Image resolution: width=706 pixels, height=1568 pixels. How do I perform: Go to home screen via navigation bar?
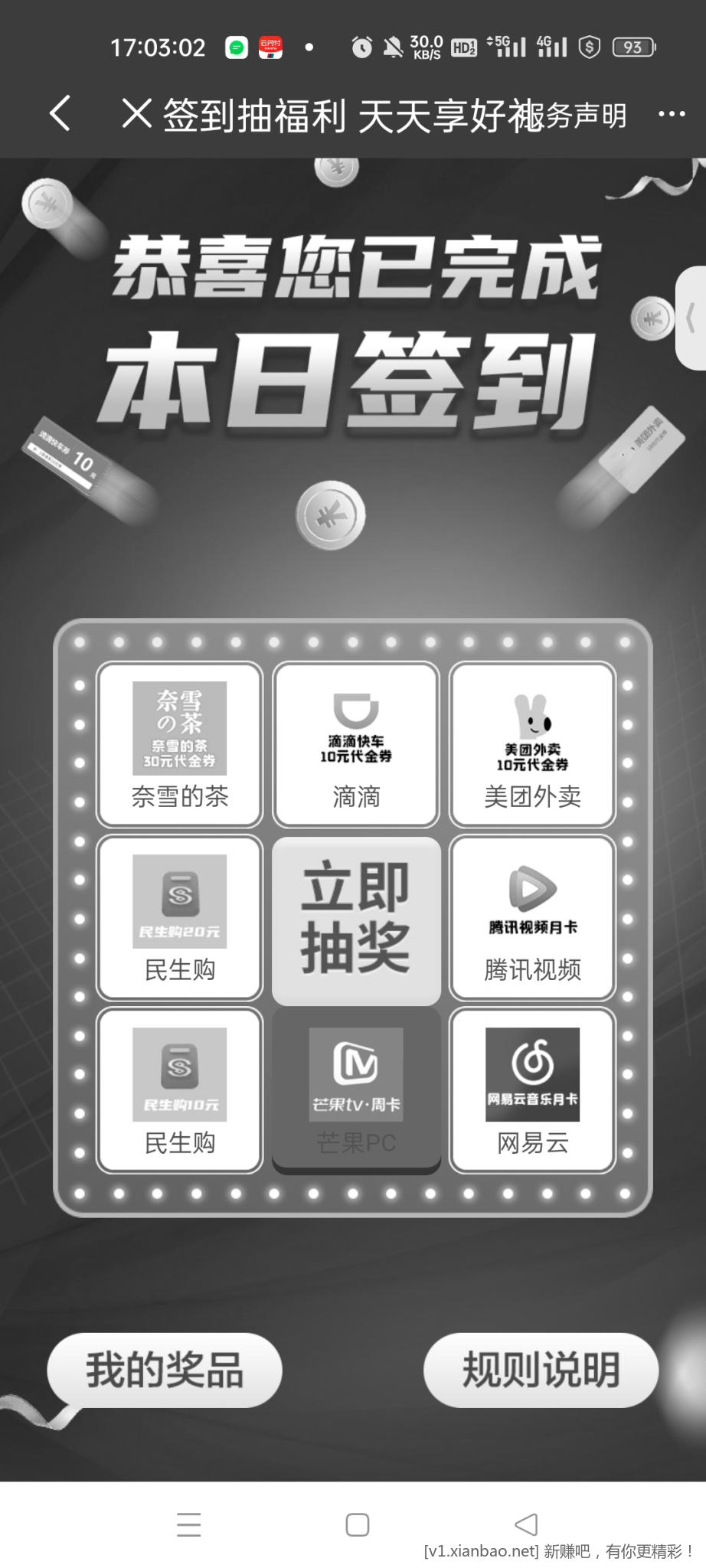tap(357, 1524)
